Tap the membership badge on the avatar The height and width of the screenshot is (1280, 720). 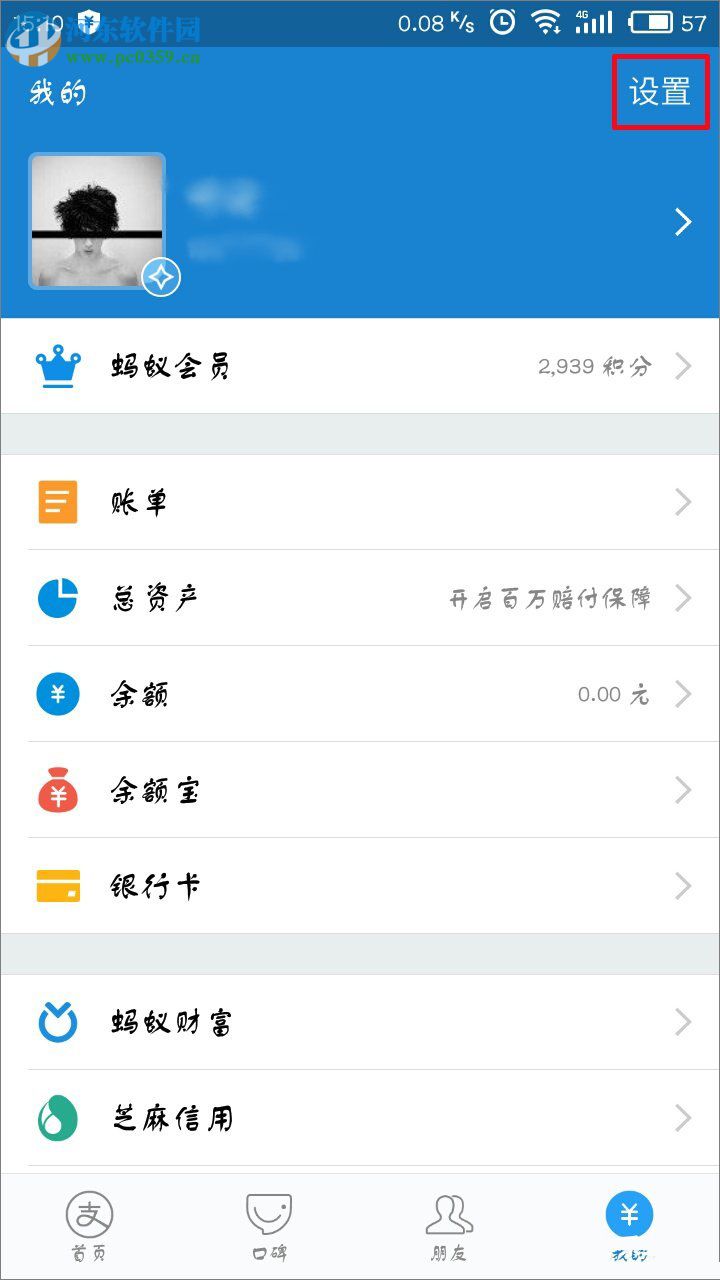pyautogui.click(x=158, y=277)
